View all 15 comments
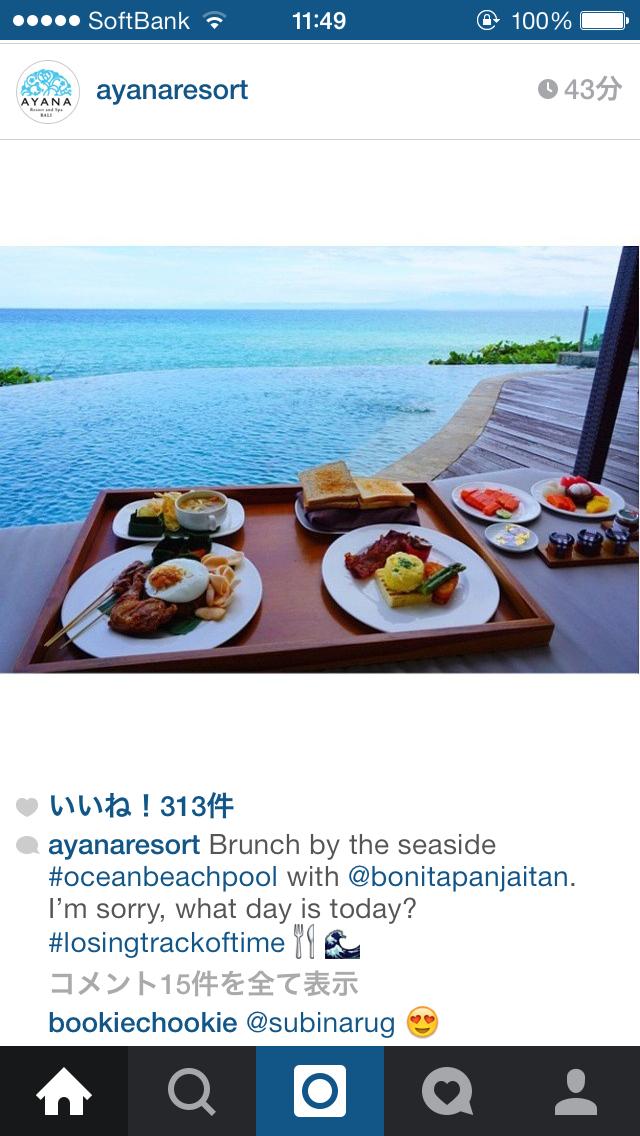The height and width of the screenshot is (1136, 640). pos(204,984)
